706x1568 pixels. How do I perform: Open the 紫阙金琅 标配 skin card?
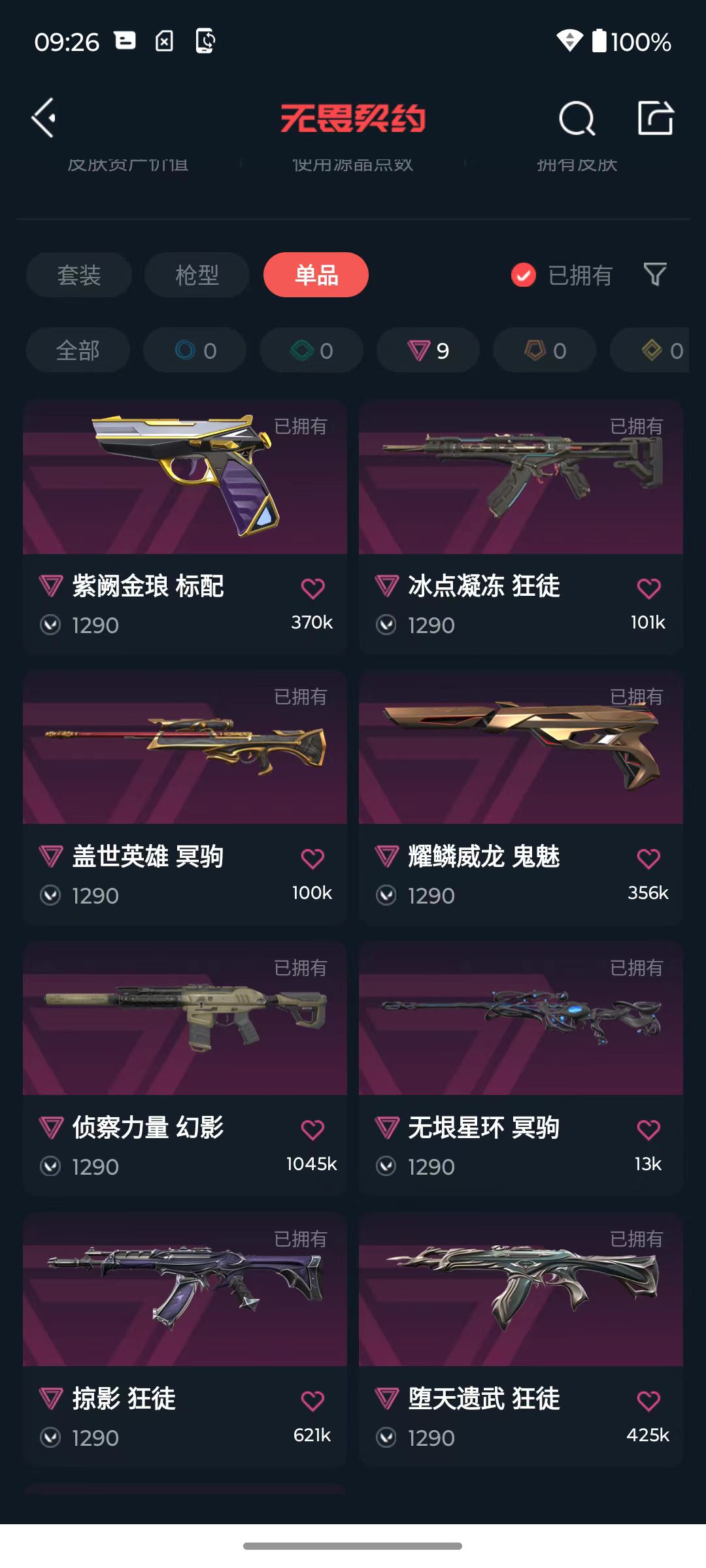click(185, 527)
